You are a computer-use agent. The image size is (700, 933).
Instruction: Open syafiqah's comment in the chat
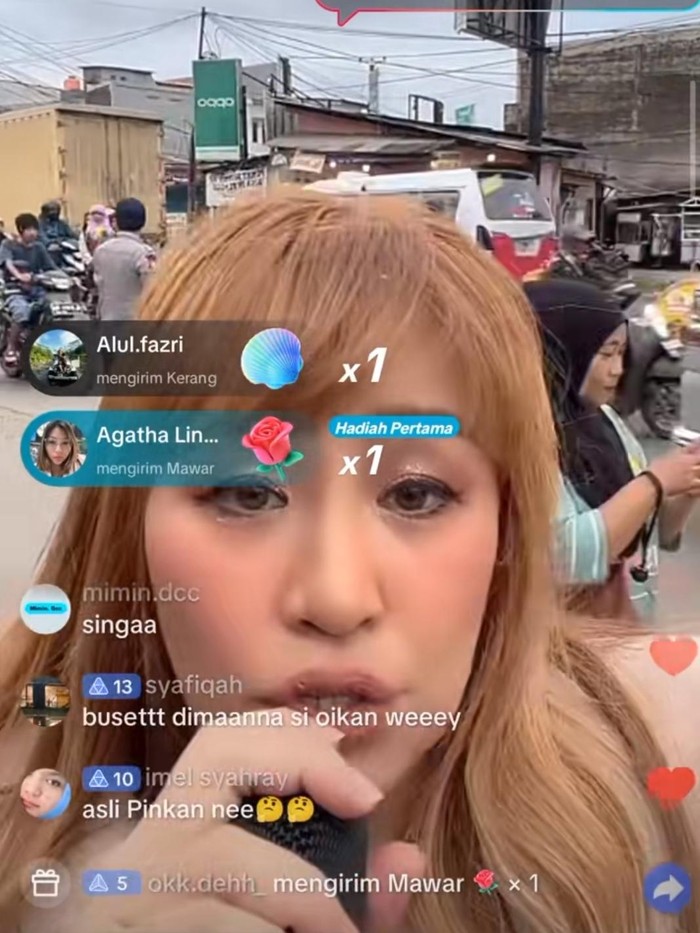point(270,717)
